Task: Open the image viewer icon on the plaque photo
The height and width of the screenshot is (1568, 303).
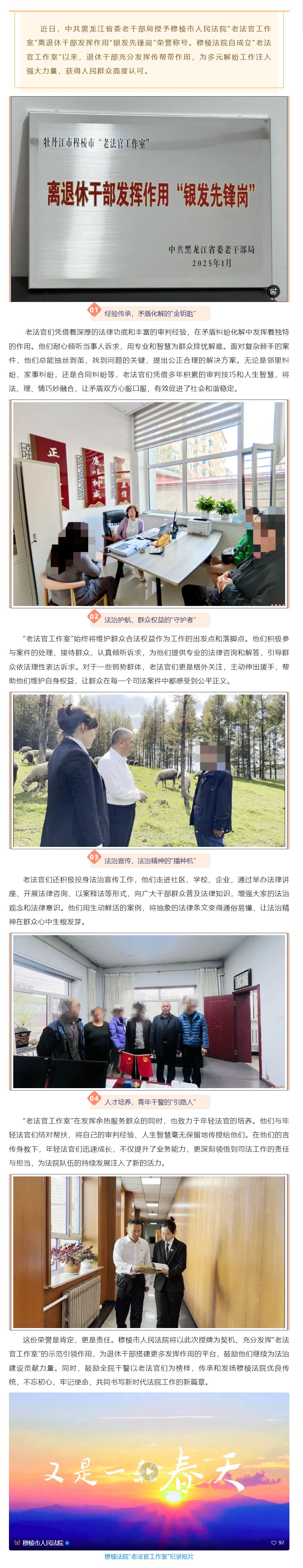Action: pyautogui.click(x=273, y=292)
